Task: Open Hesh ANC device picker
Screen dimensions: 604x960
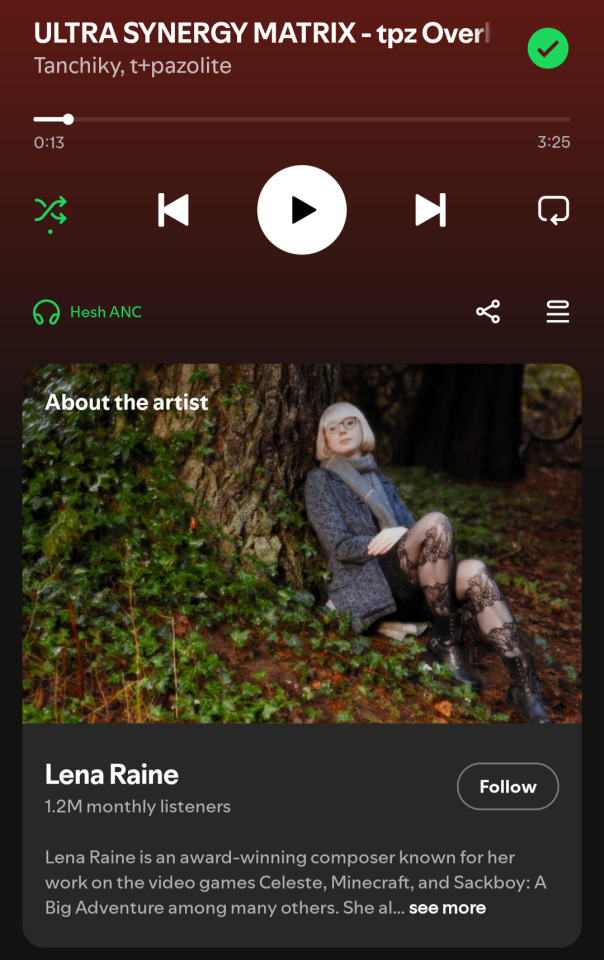Action: click(88, 312)
